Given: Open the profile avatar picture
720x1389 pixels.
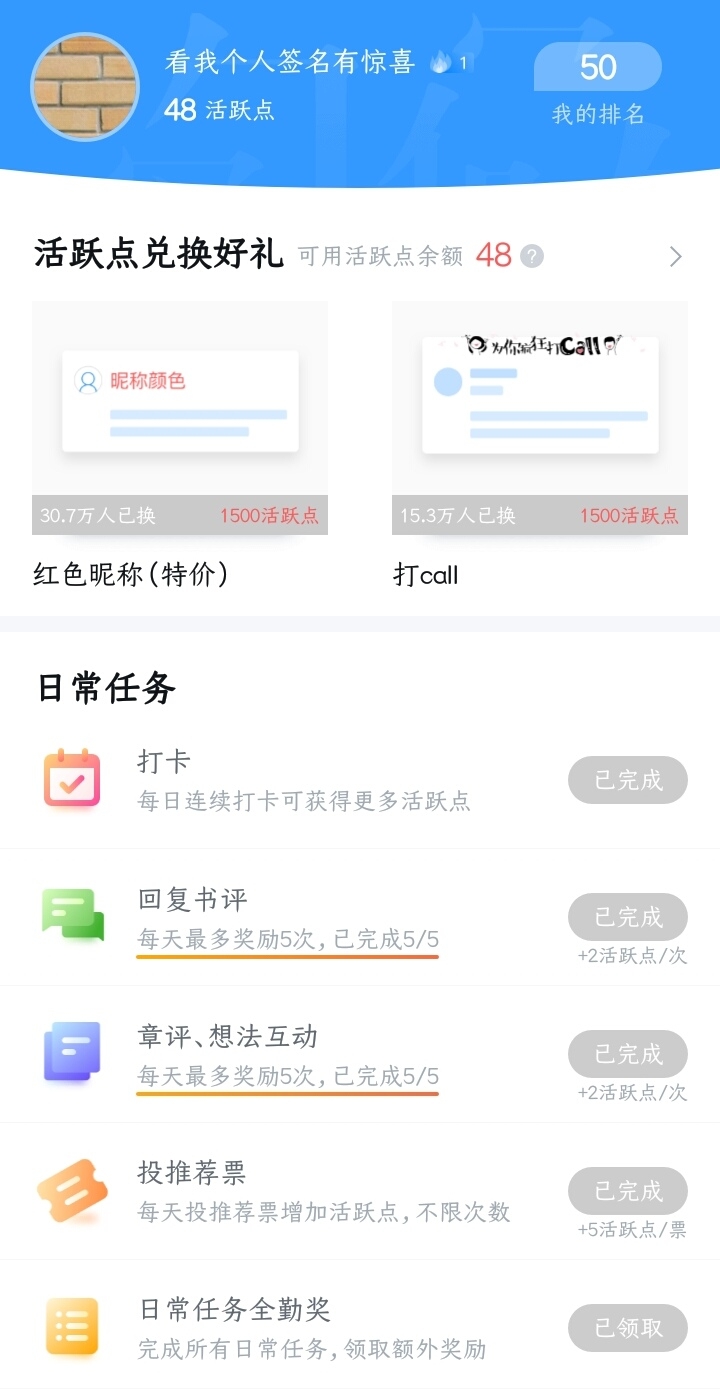Looking at the screenshot, I should point(85,87).
